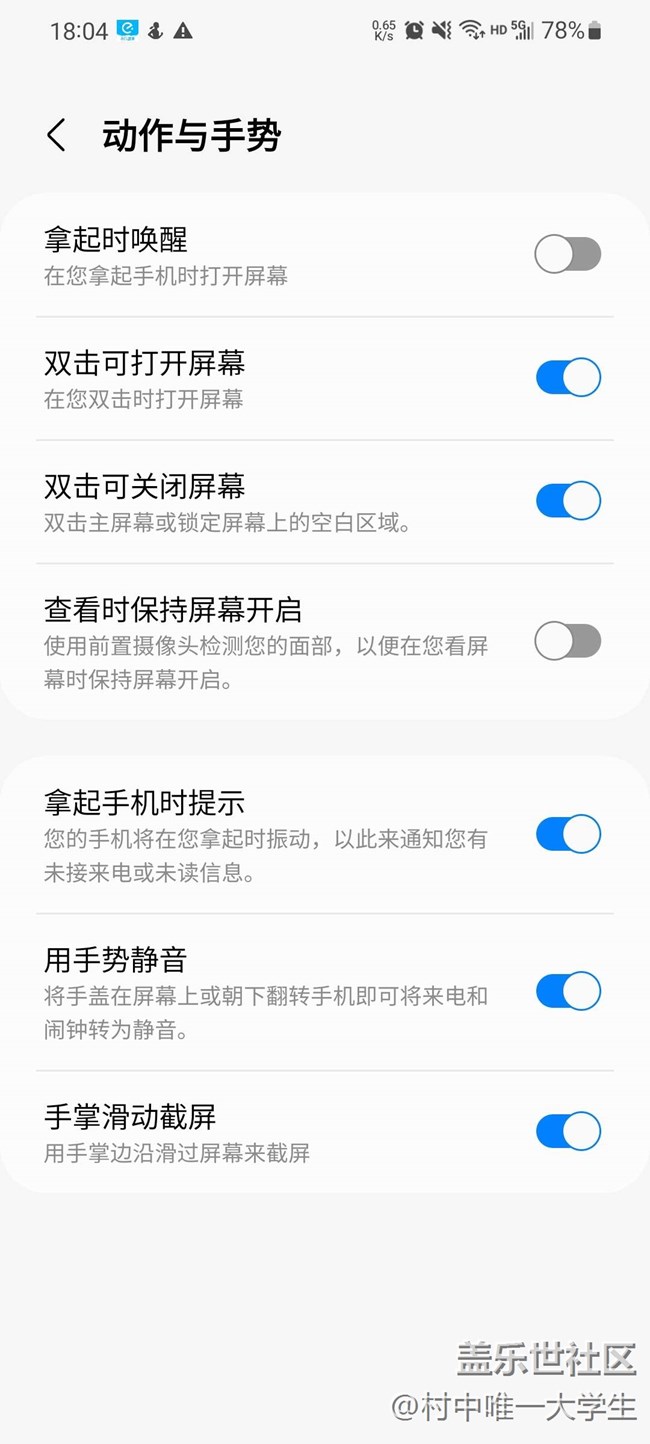Turn off 双击可打开屏幕 switch
650x1444 pixels.
point(568,378)
